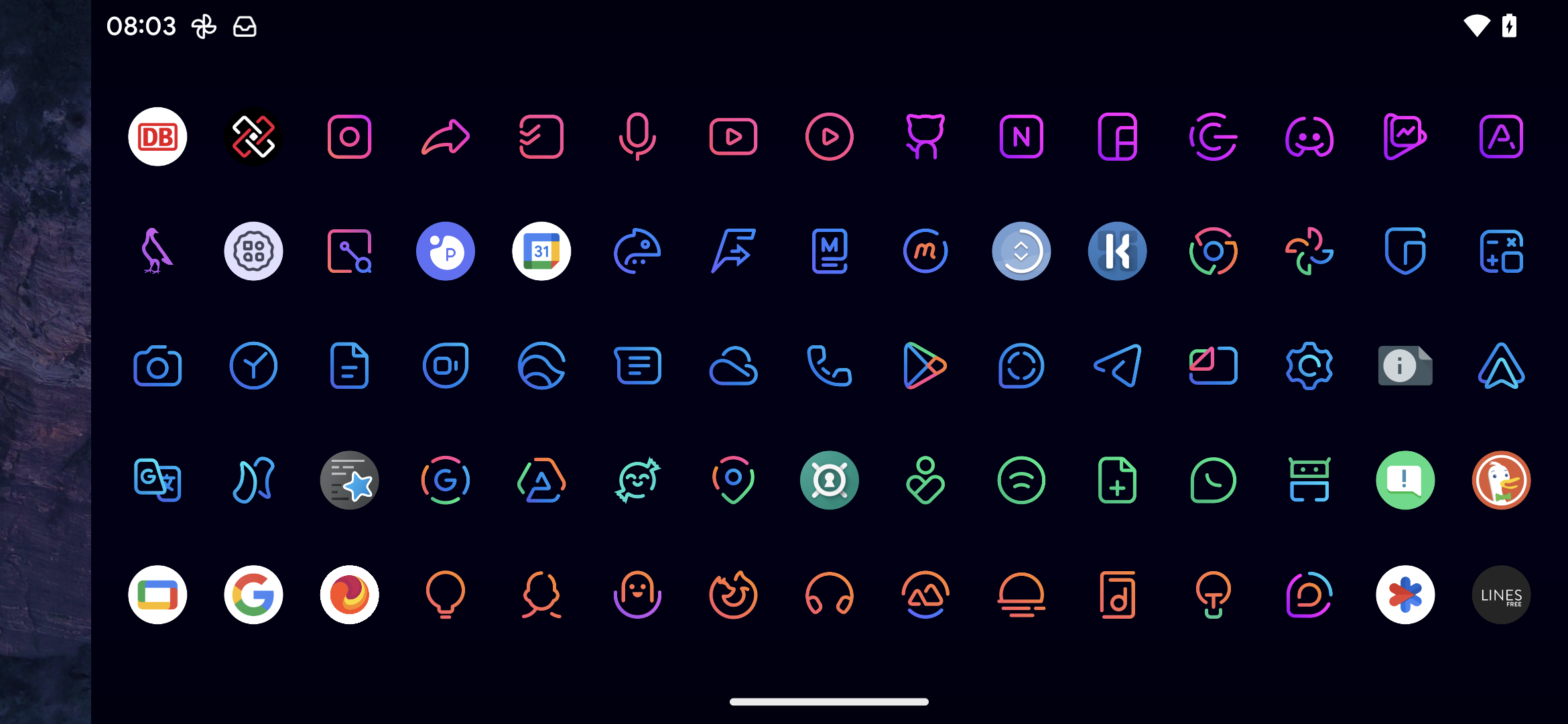Open the Phone dialer app
Image resolution: width=1568 pixels, height=724 pixels.
coord(830,366)
